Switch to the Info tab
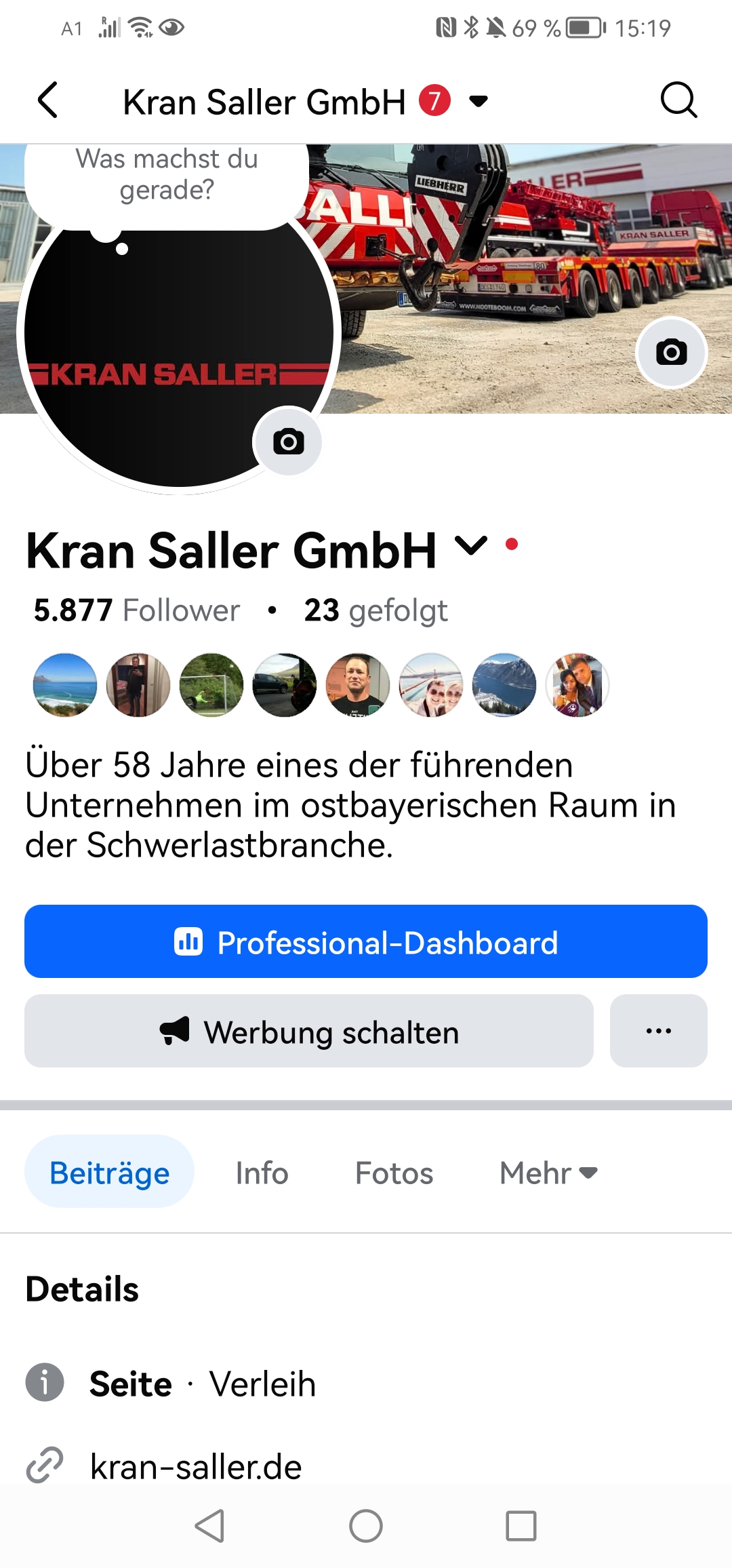The image size is (732, 1568). [x=261, y=1171]
